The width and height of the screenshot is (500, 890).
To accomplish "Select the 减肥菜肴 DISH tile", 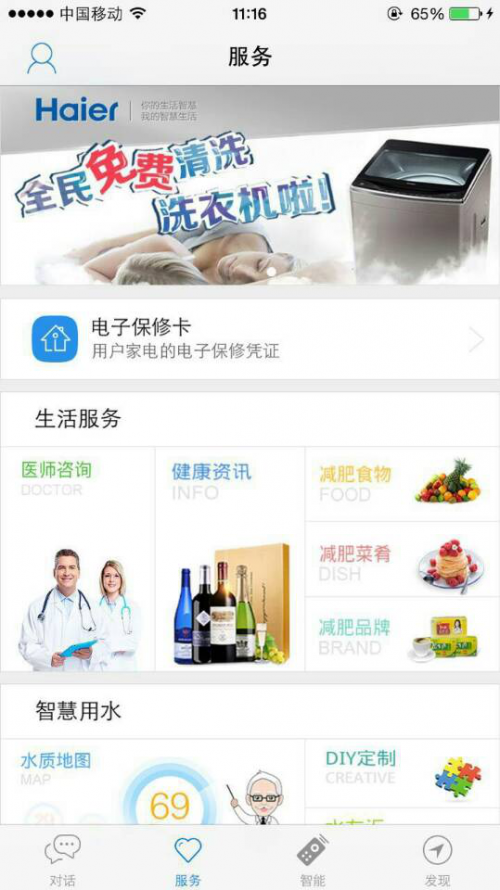I will tap(403, 559).
